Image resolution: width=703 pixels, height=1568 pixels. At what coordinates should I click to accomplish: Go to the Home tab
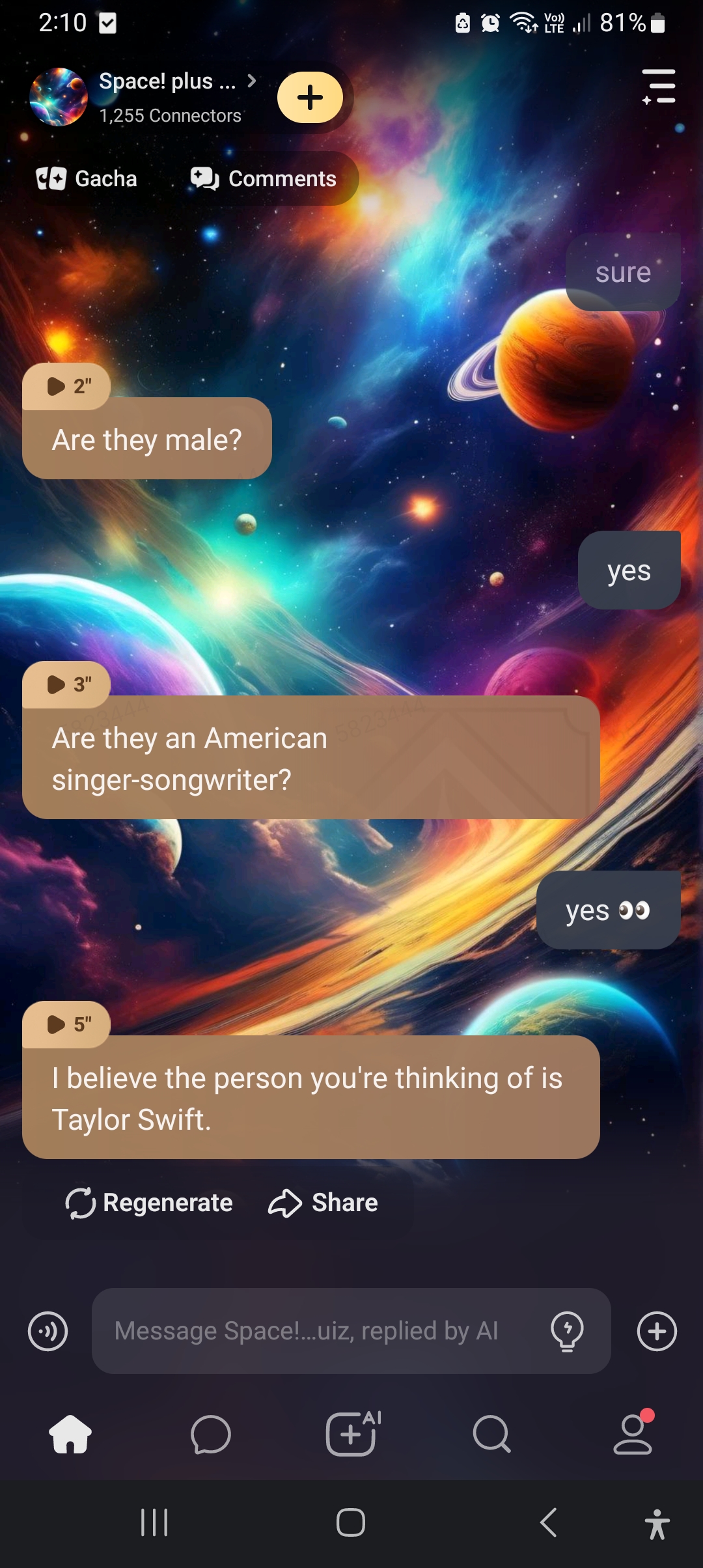[x=70, y=1434]
